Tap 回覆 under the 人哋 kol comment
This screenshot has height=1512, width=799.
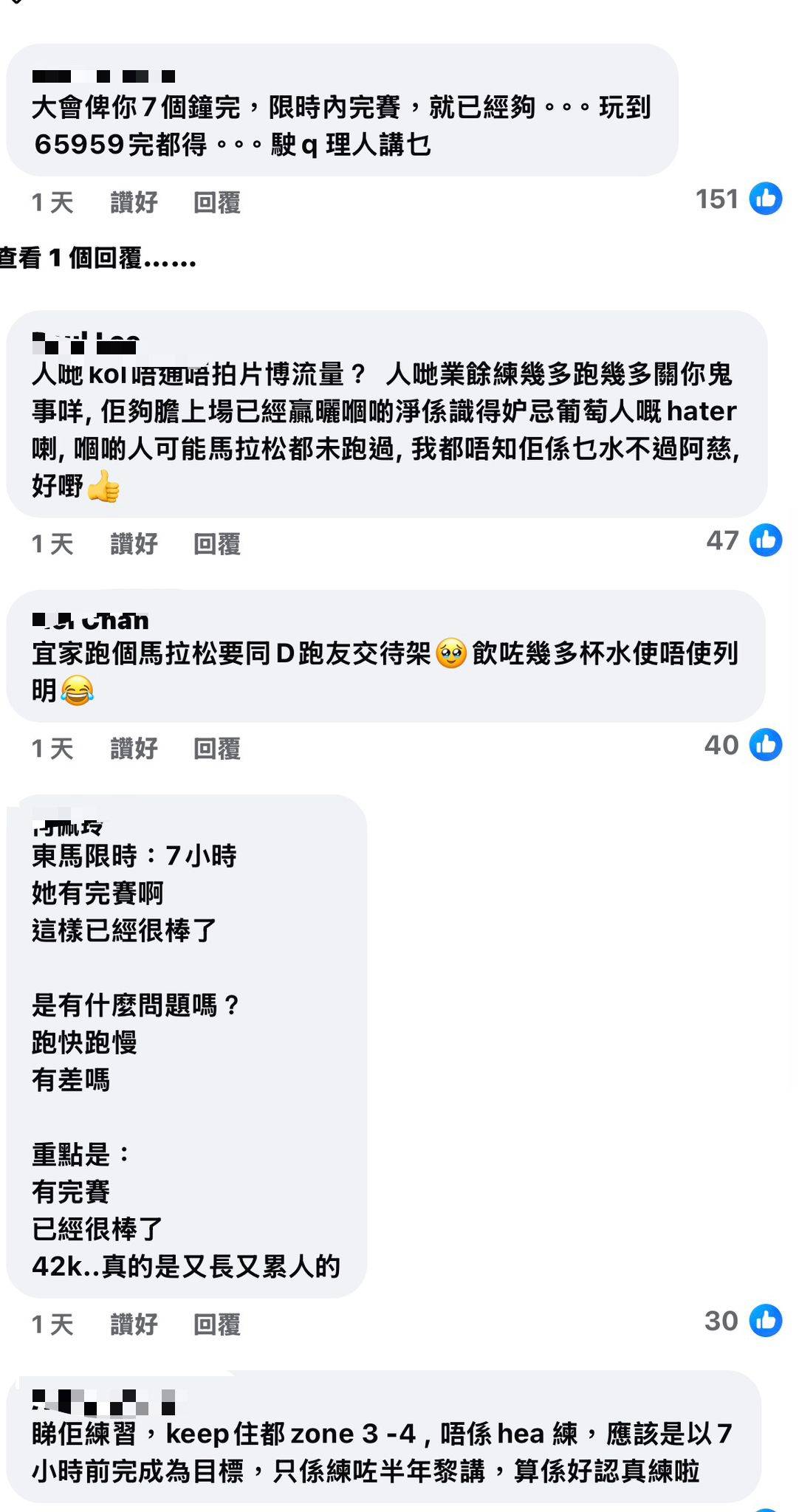pos(216,543)
